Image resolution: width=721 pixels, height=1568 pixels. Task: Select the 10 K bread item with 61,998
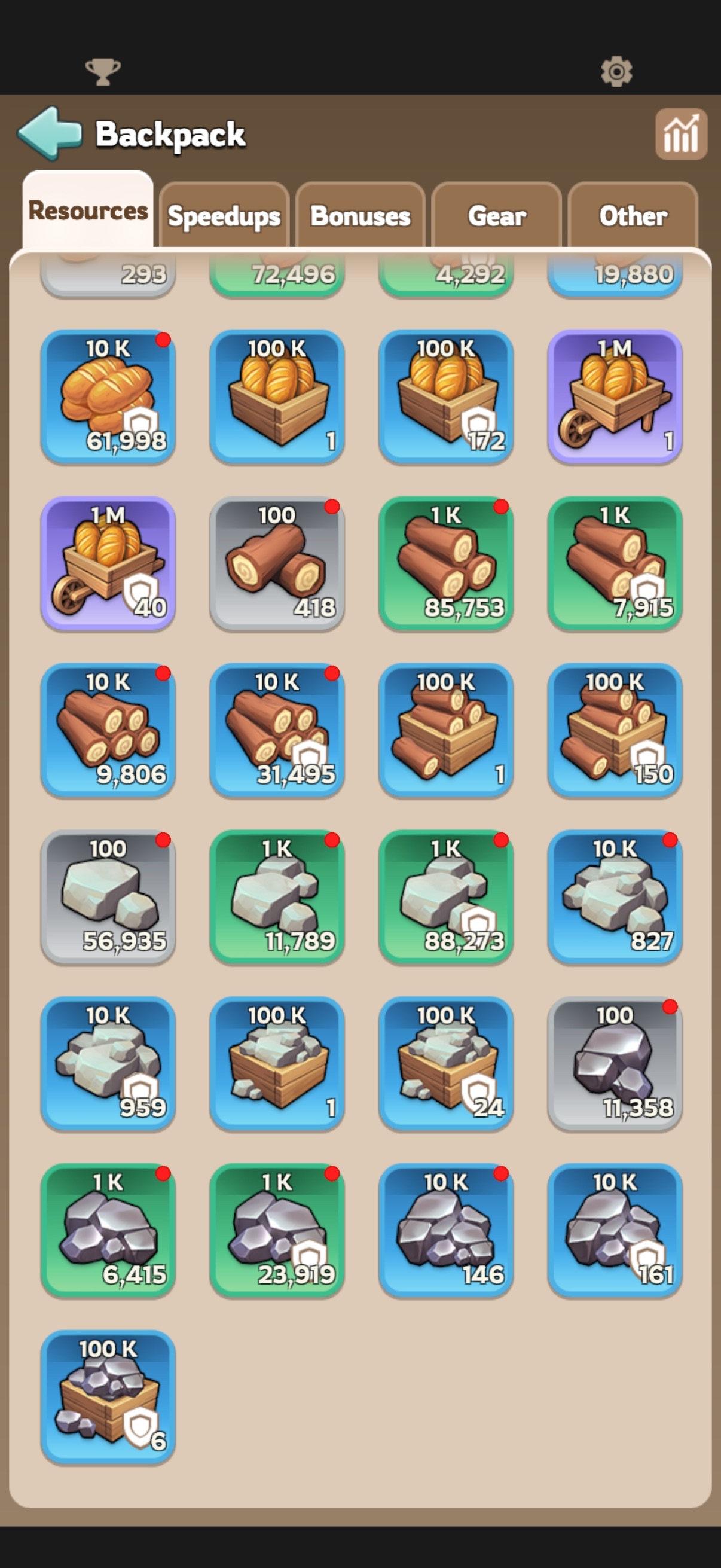click(108, 397)
